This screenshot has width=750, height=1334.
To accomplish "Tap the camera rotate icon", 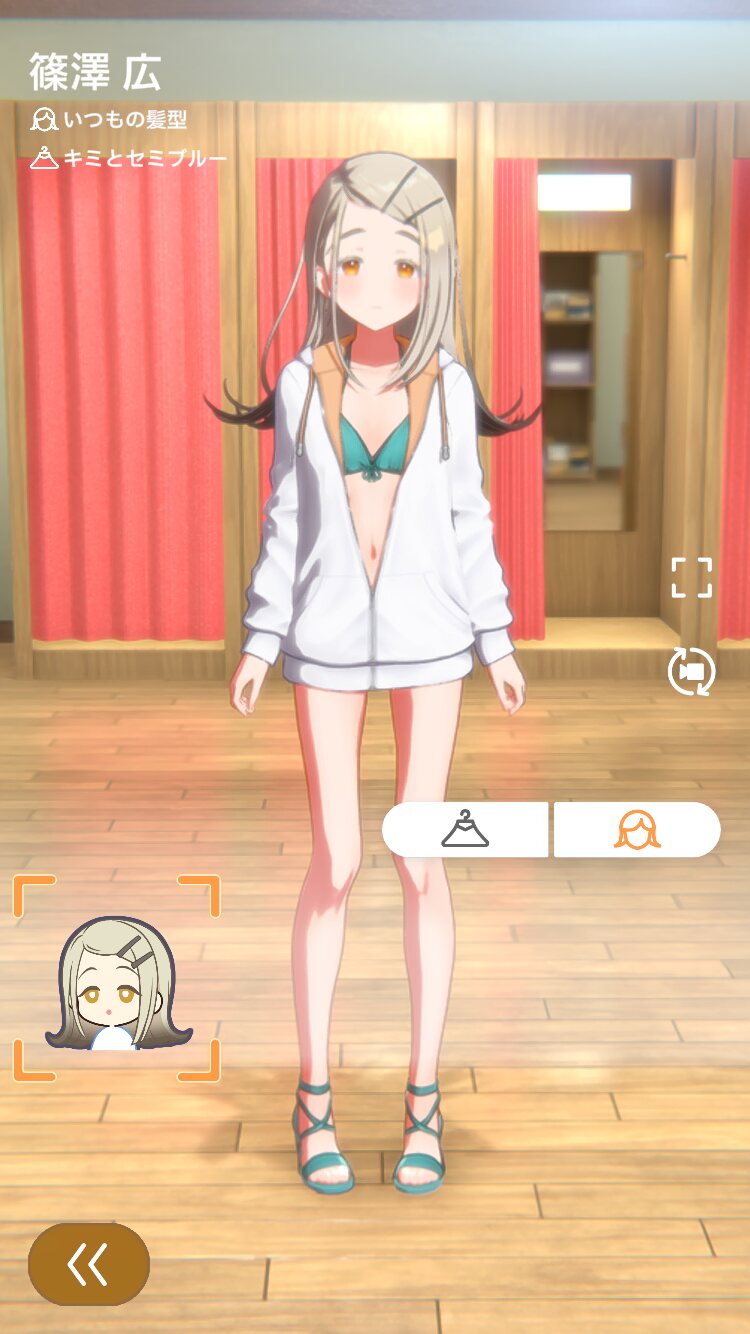I will click(692, 672).
